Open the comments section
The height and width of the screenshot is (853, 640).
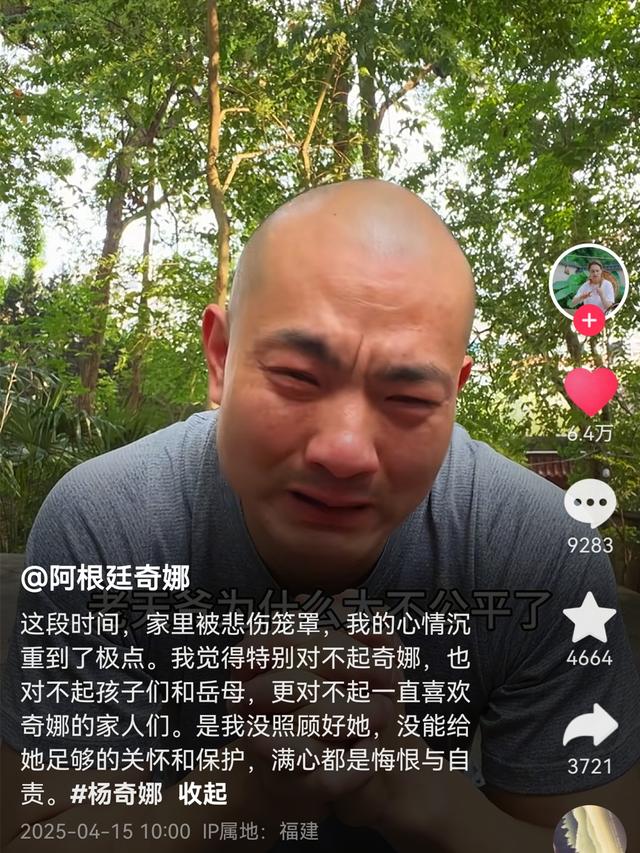590,503
